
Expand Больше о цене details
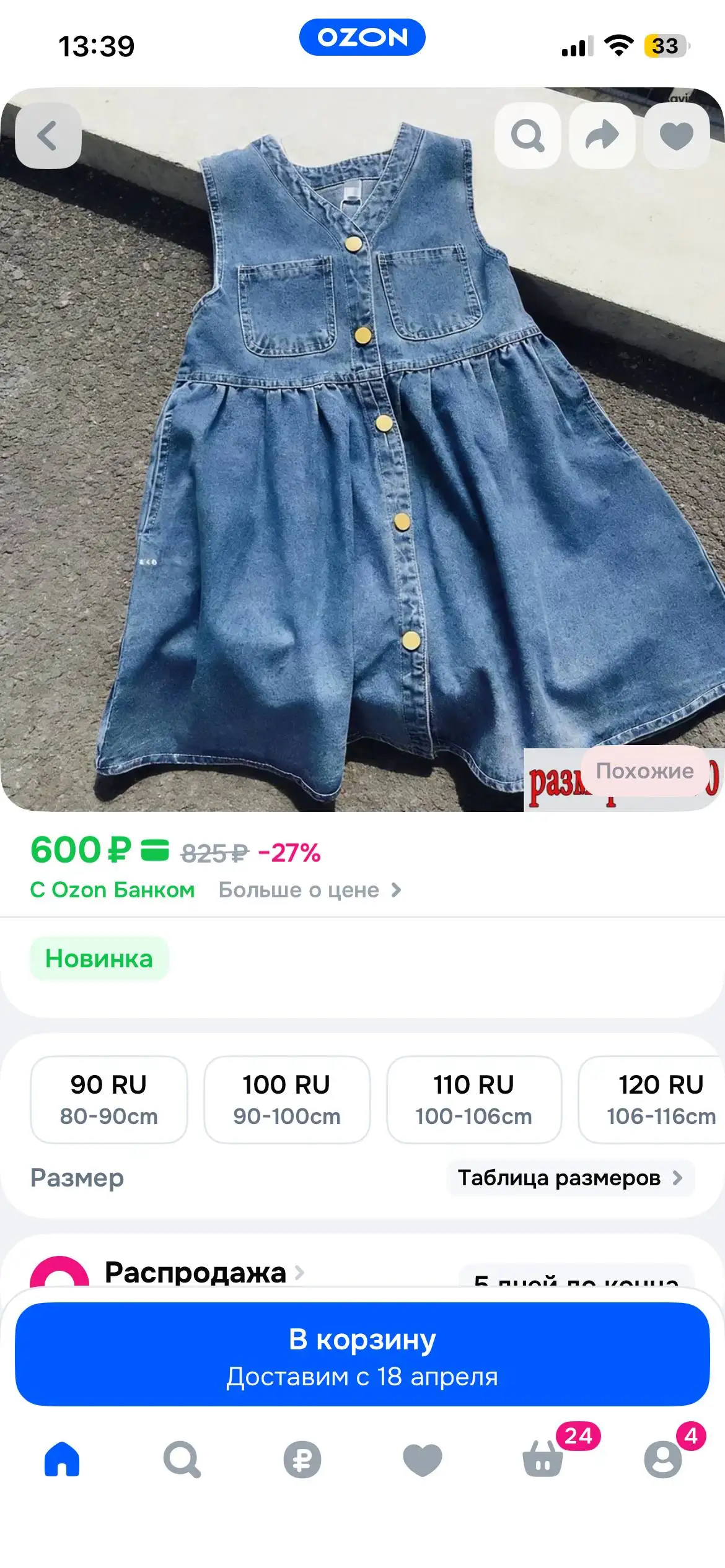[x=309, y=890]
